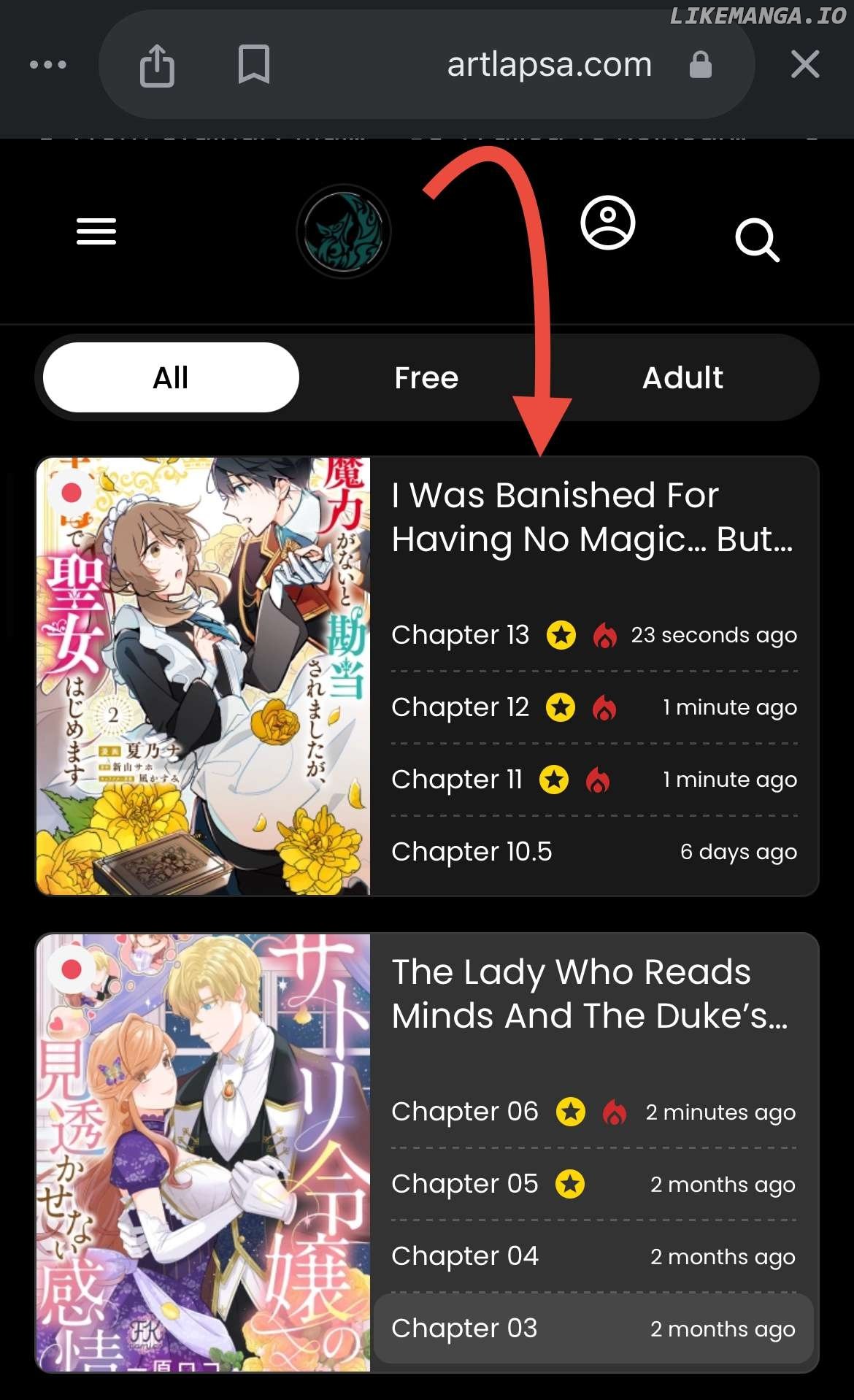Read Chapter 13 posted 23 seconds ago
This screenshot has height=1400, width=854.
point(461,635)
